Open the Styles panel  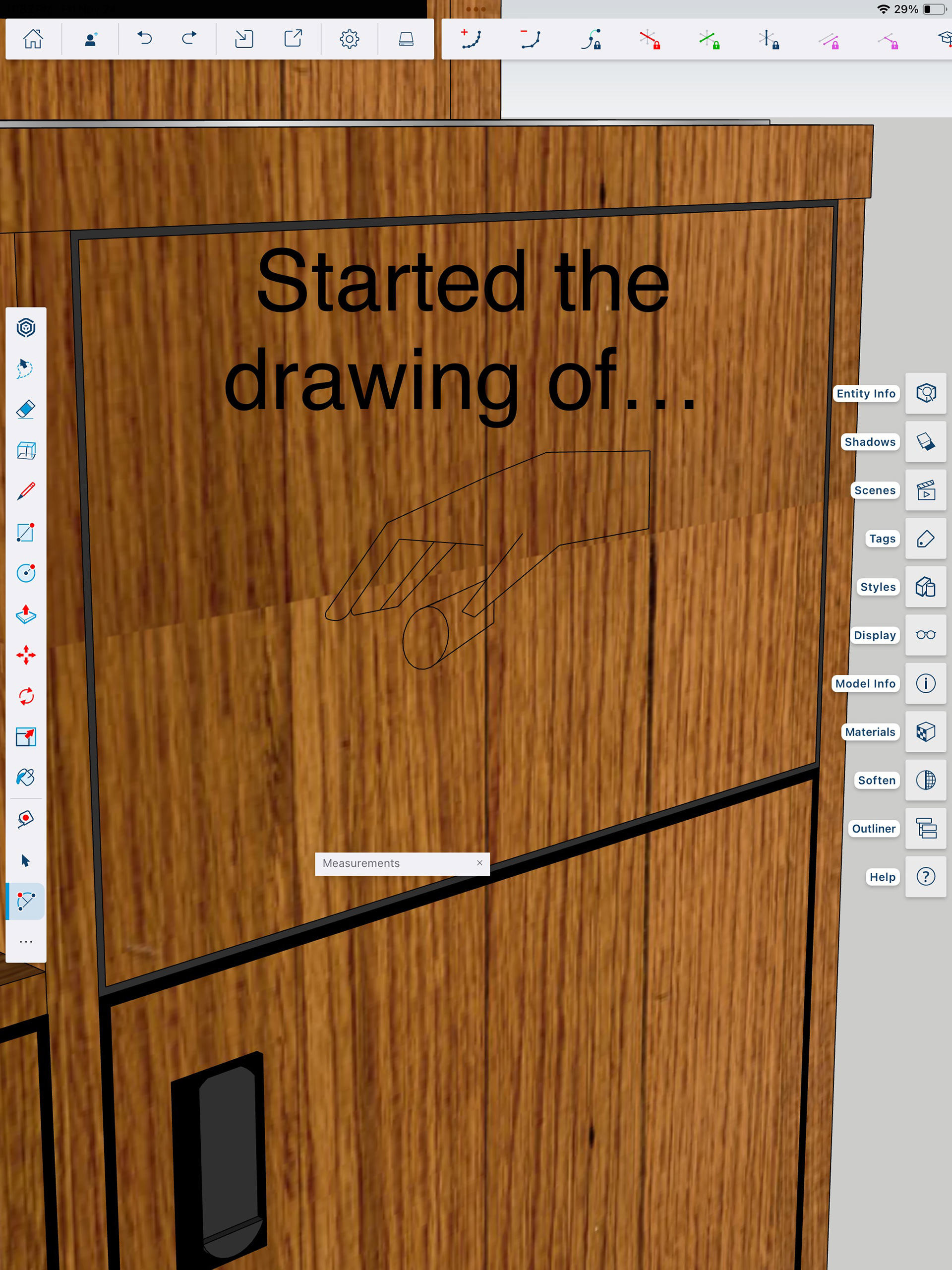click(926, 587)
